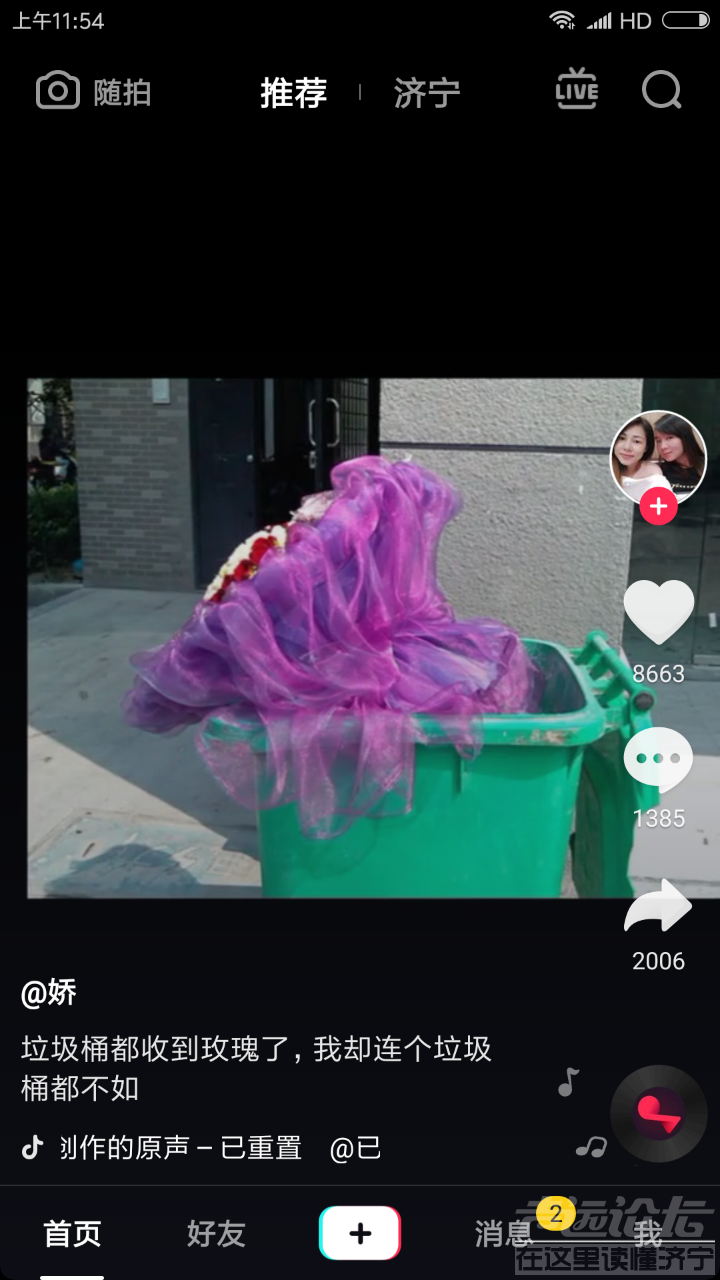The height and width of the screenshot is (1280, 720).
Task: Go to the 首页 tab
Action: coord(72,1234)
